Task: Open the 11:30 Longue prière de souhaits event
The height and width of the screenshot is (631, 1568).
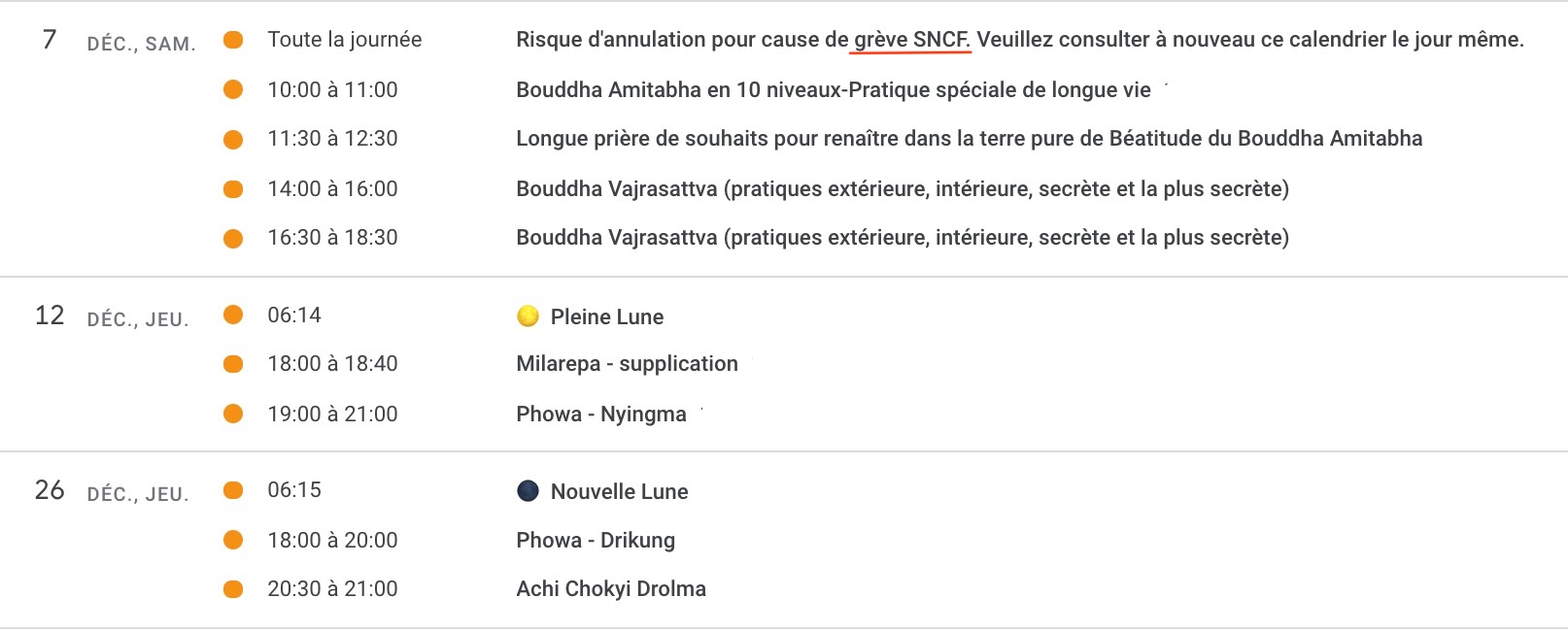Action: click(969, 139)
